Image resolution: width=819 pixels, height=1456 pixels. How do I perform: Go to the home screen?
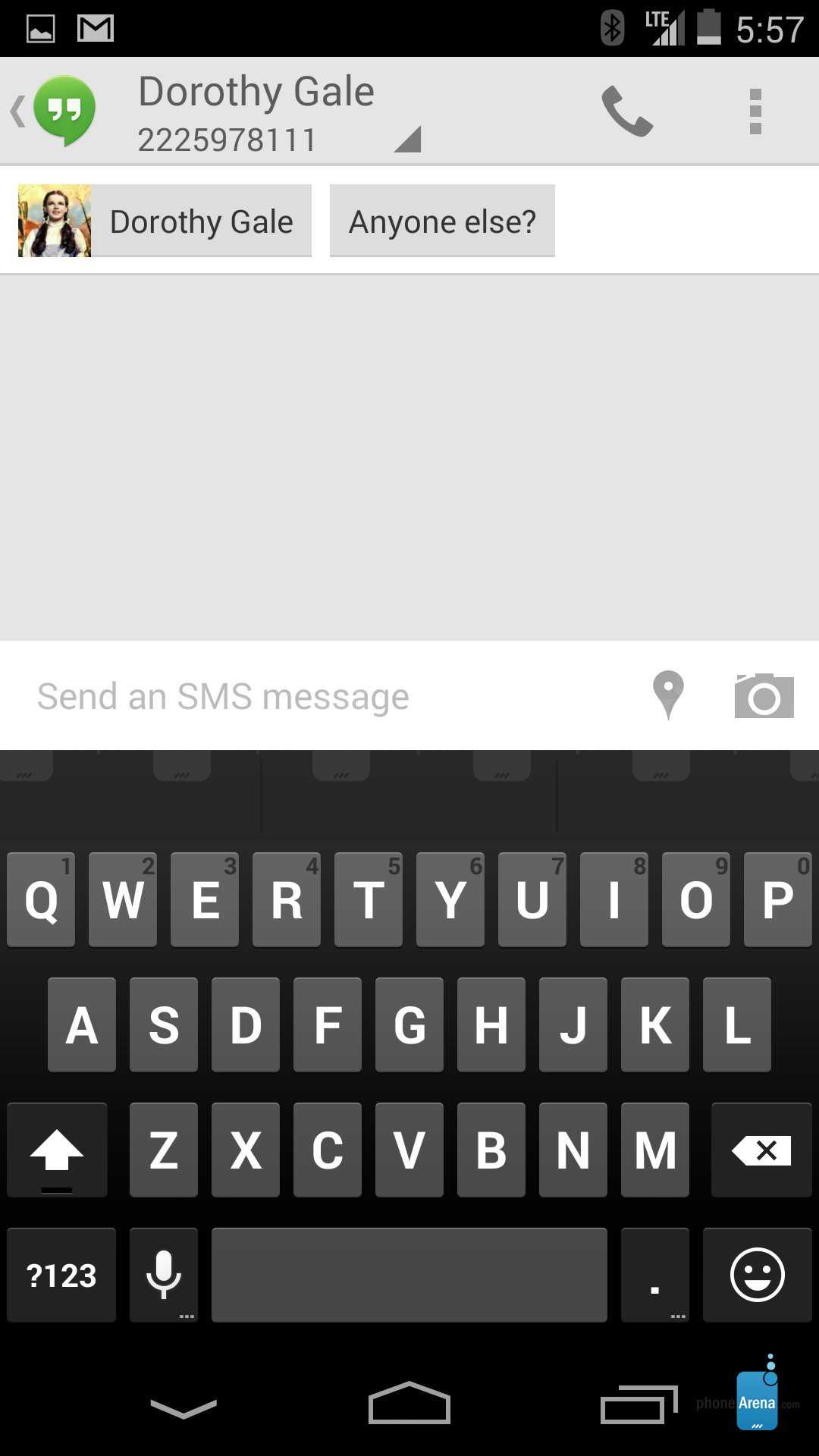[409, 1404]
